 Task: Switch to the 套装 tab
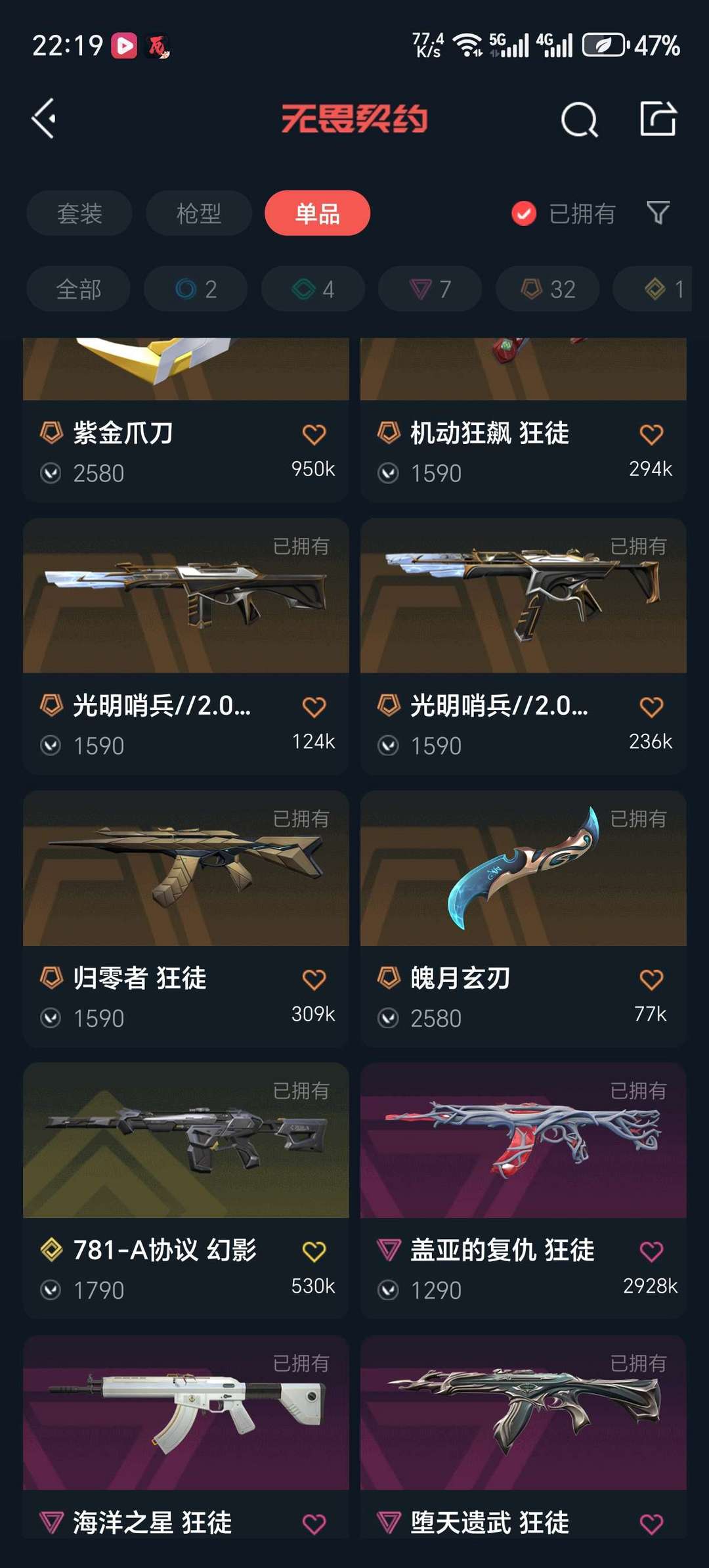78,213
